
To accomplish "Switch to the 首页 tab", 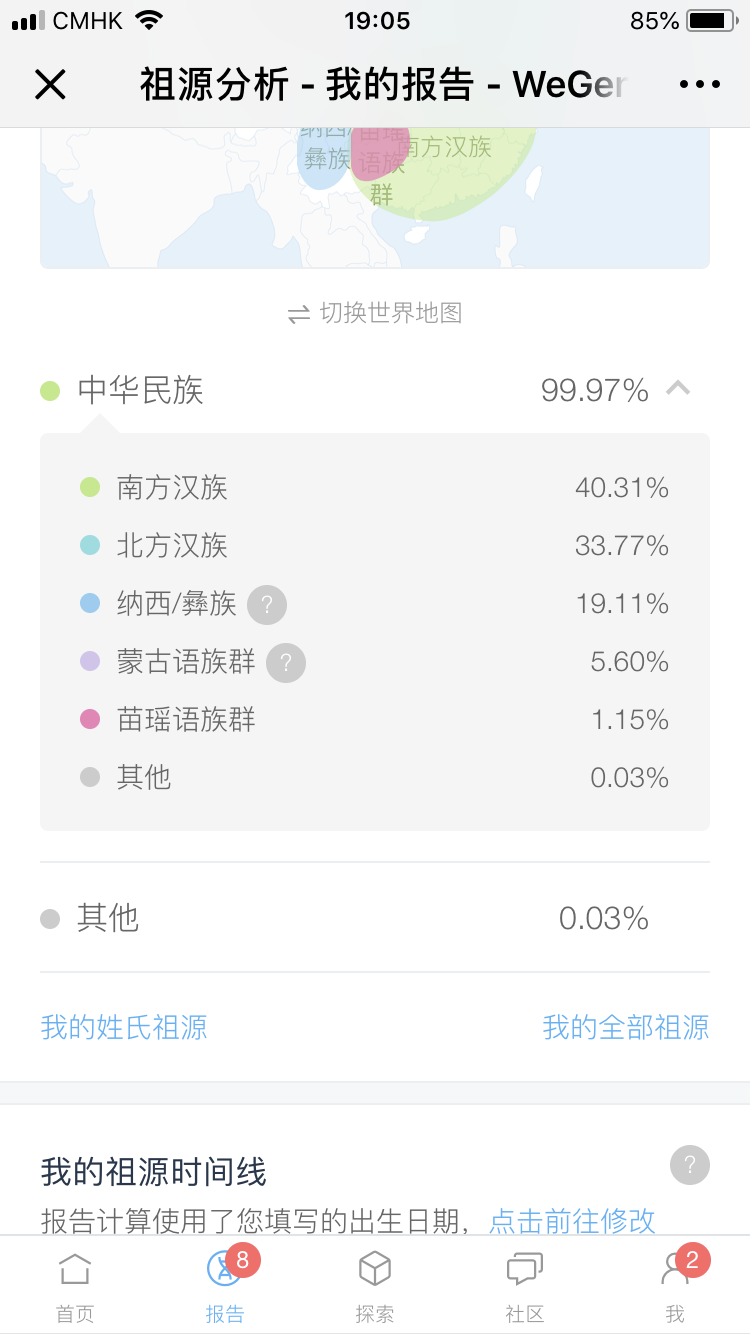I will [x=75, y=1285].
